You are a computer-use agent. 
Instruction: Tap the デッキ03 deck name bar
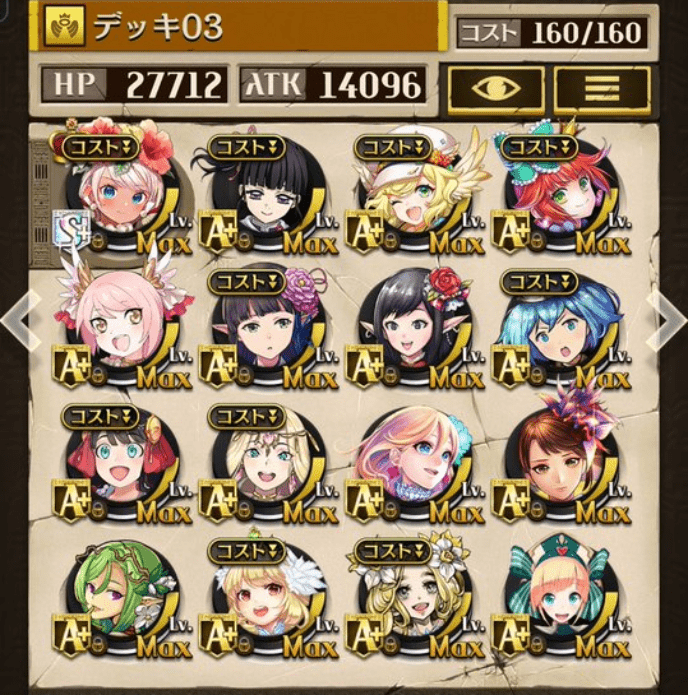[x=240, y=27]
